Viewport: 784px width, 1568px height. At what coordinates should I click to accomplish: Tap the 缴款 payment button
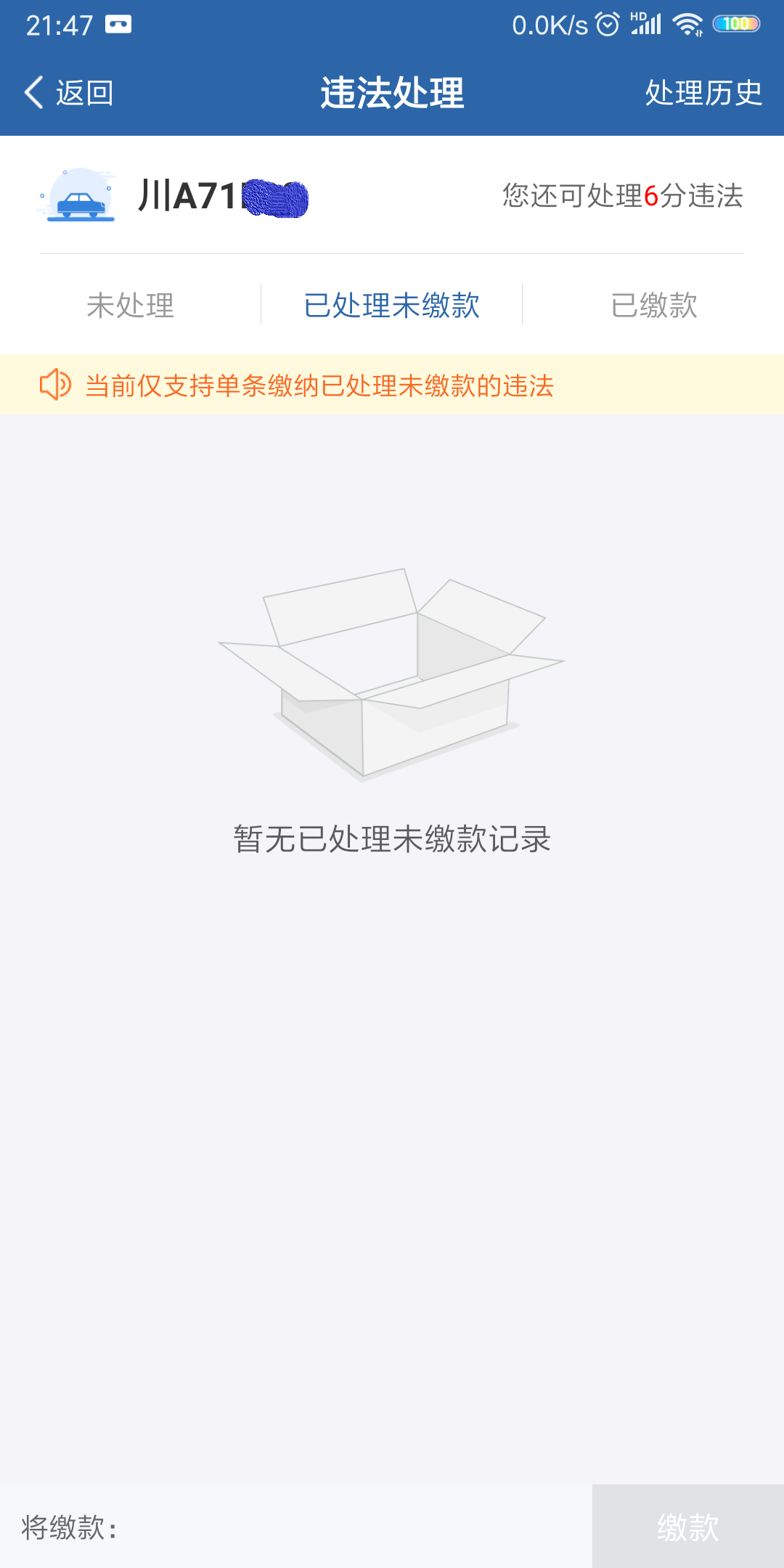point(687,1527)
